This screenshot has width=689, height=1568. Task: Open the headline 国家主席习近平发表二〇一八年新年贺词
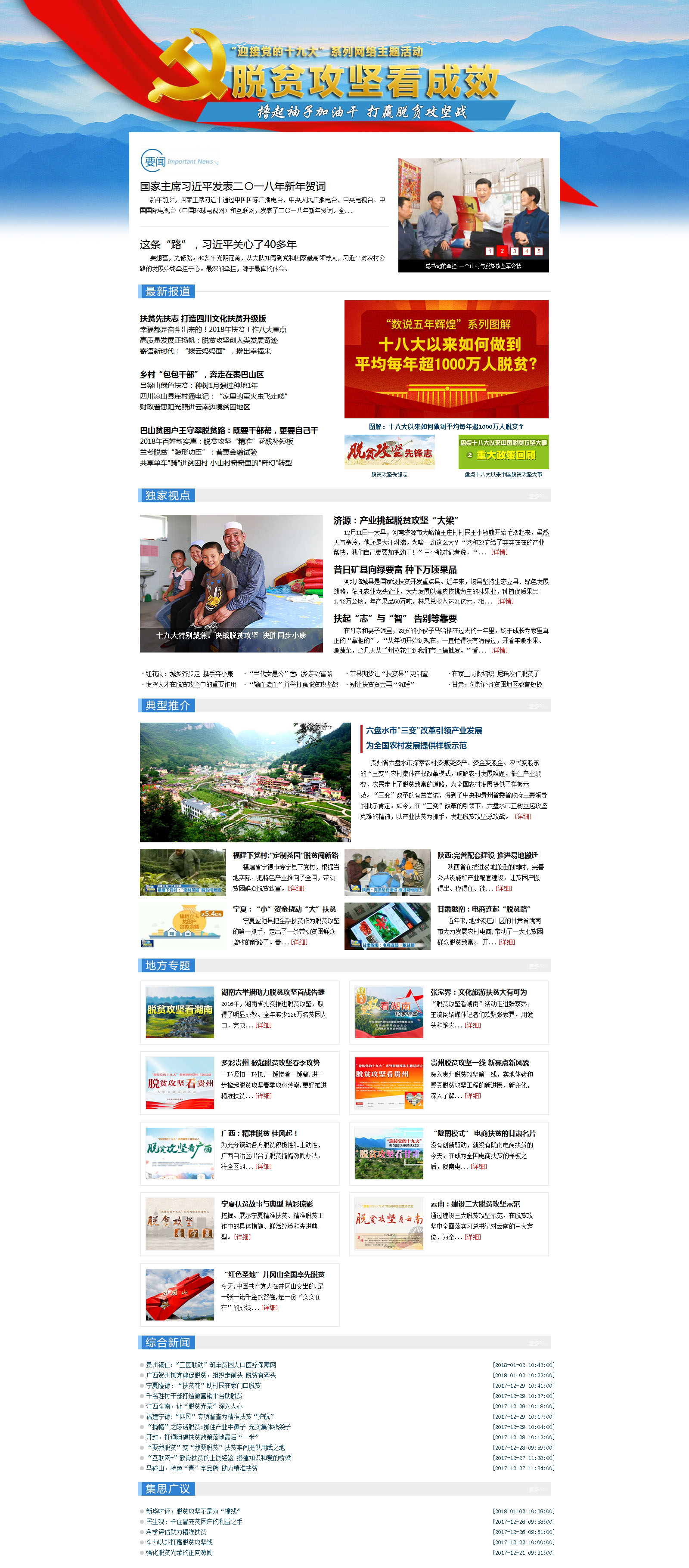[233, 186]
